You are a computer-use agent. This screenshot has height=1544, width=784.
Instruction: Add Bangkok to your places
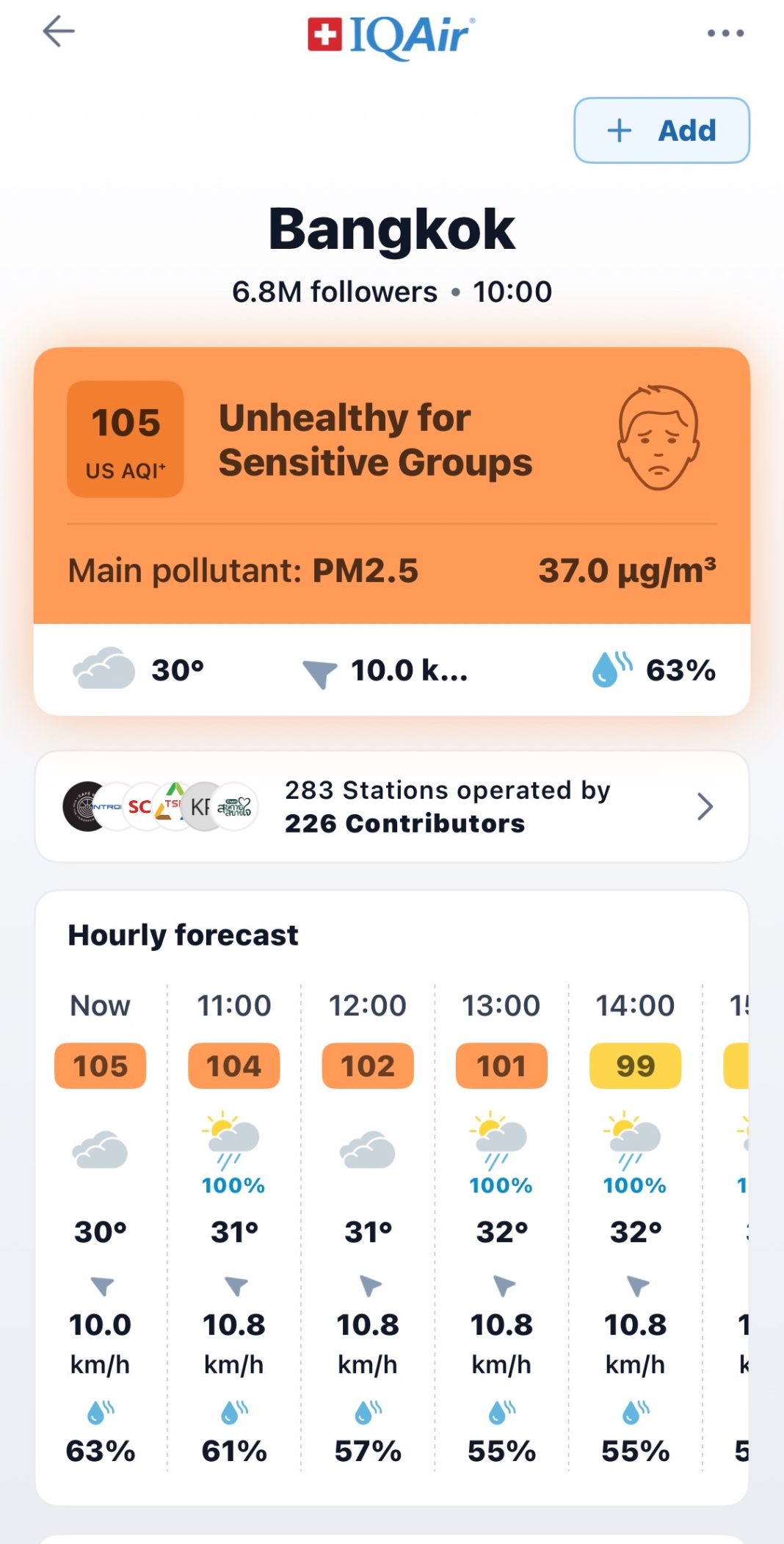(x=661, y=130)
